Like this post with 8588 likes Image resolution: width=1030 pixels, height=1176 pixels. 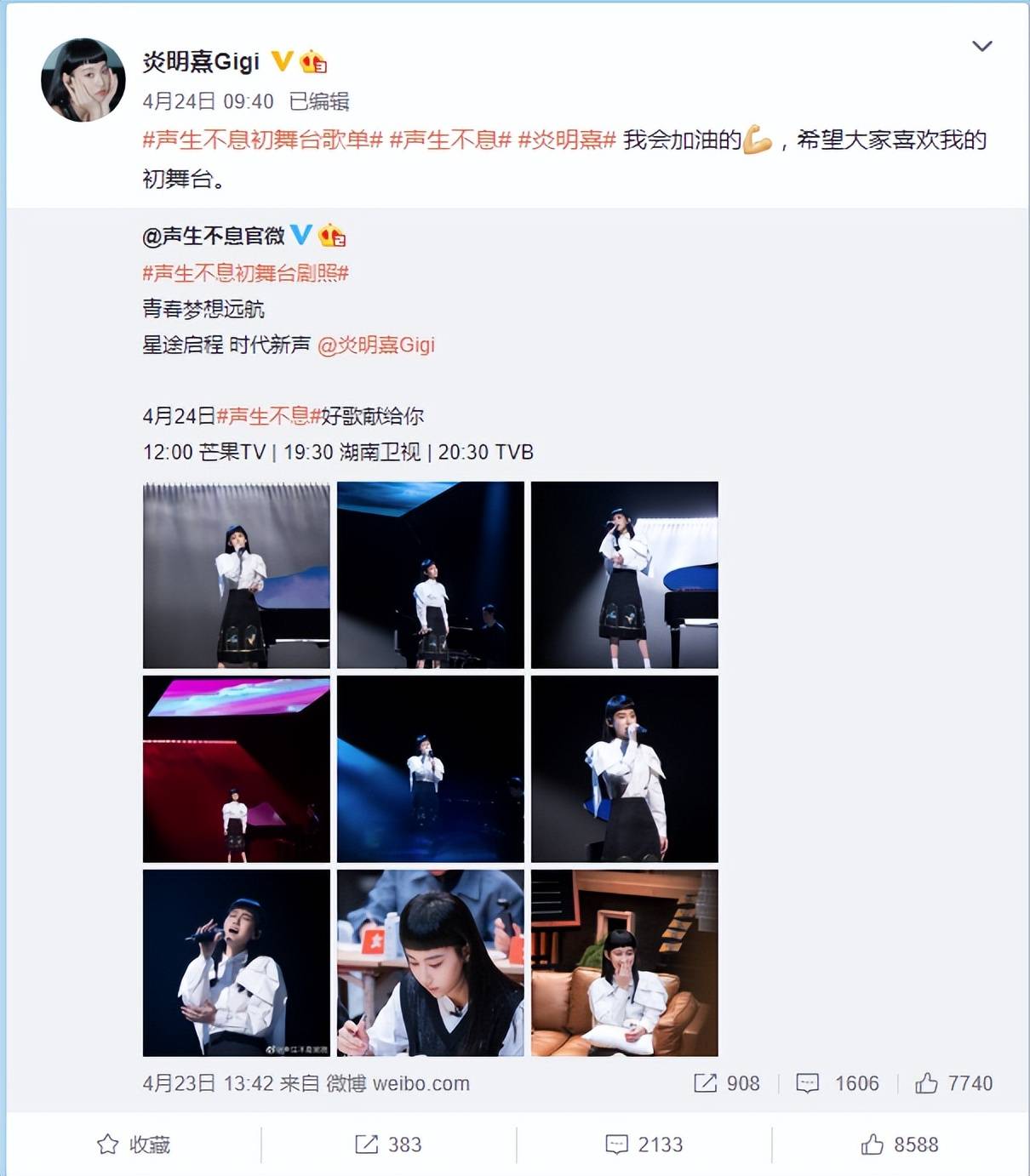coord(899,1145)
